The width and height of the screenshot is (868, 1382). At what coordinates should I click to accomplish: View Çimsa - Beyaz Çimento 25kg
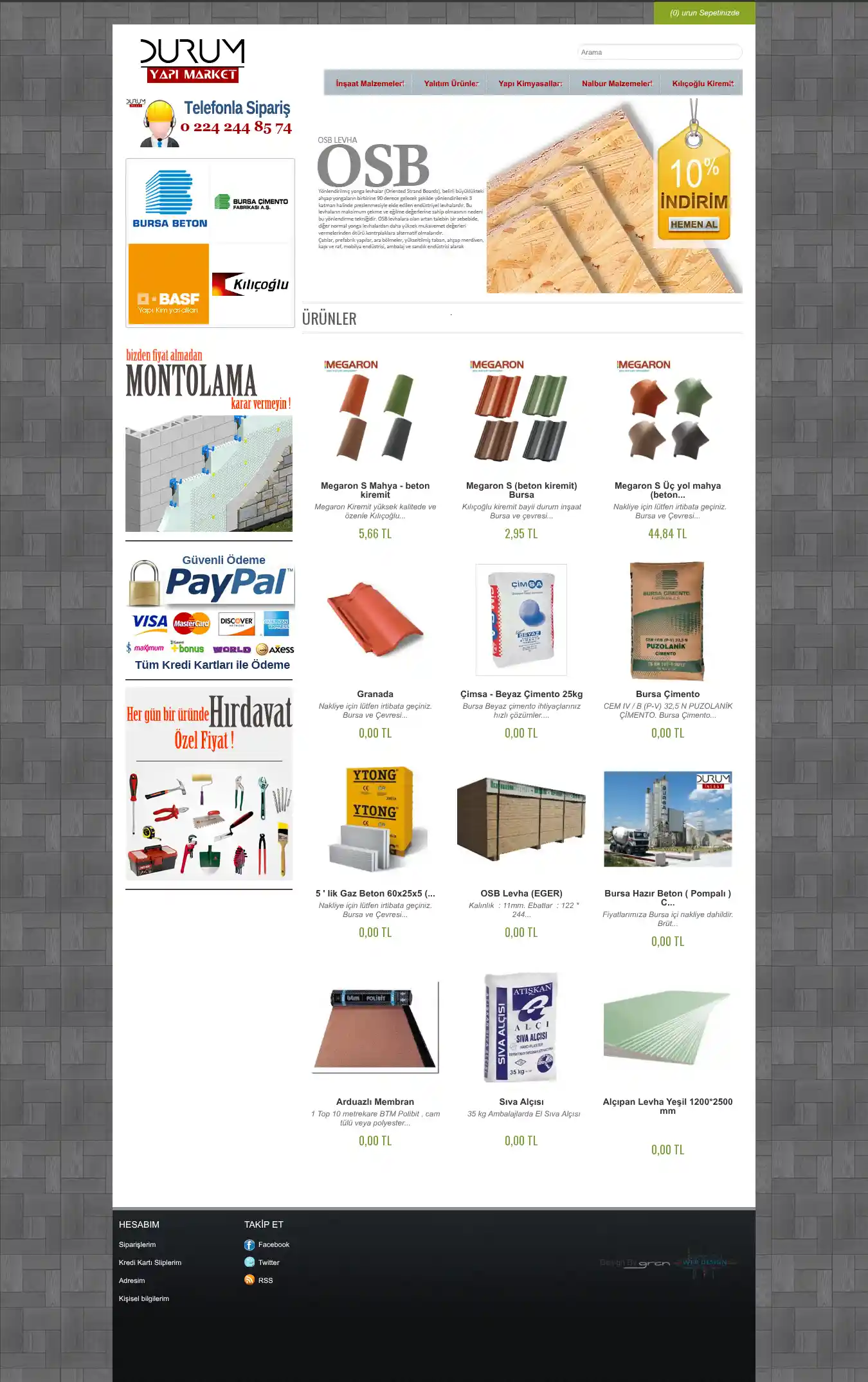tap(521, 694)
